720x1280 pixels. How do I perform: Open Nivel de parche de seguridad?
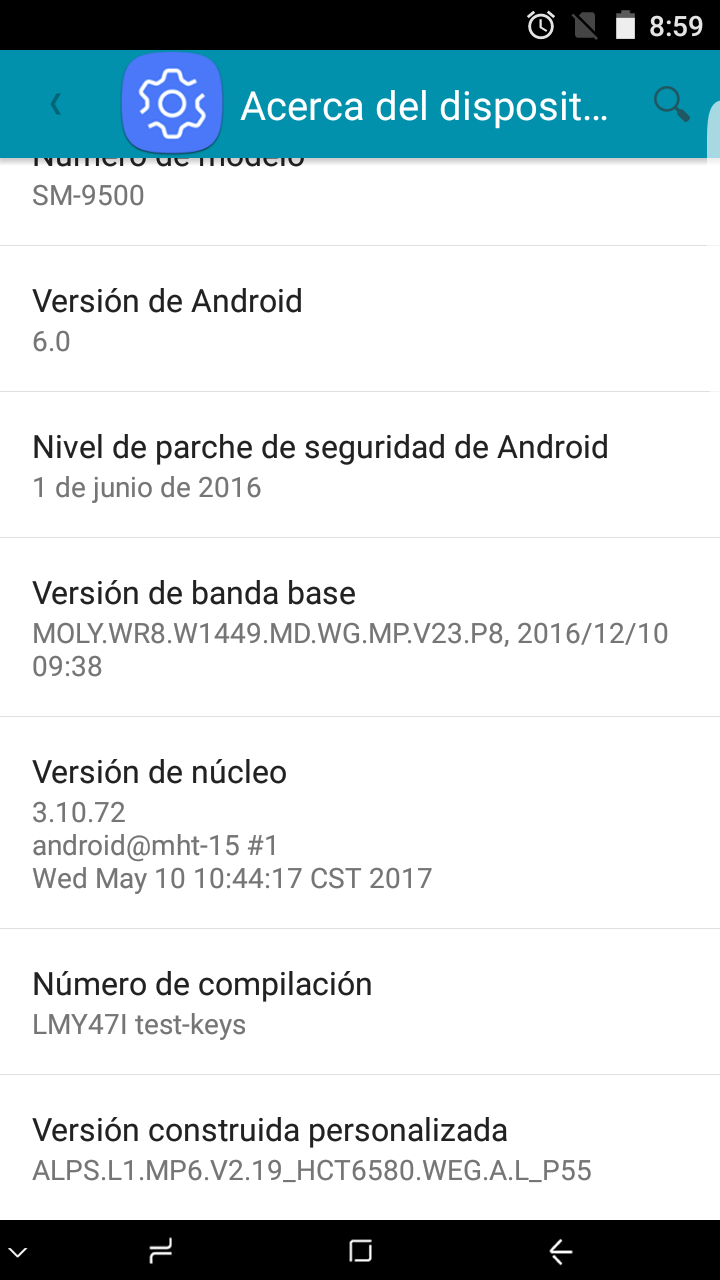360,466
